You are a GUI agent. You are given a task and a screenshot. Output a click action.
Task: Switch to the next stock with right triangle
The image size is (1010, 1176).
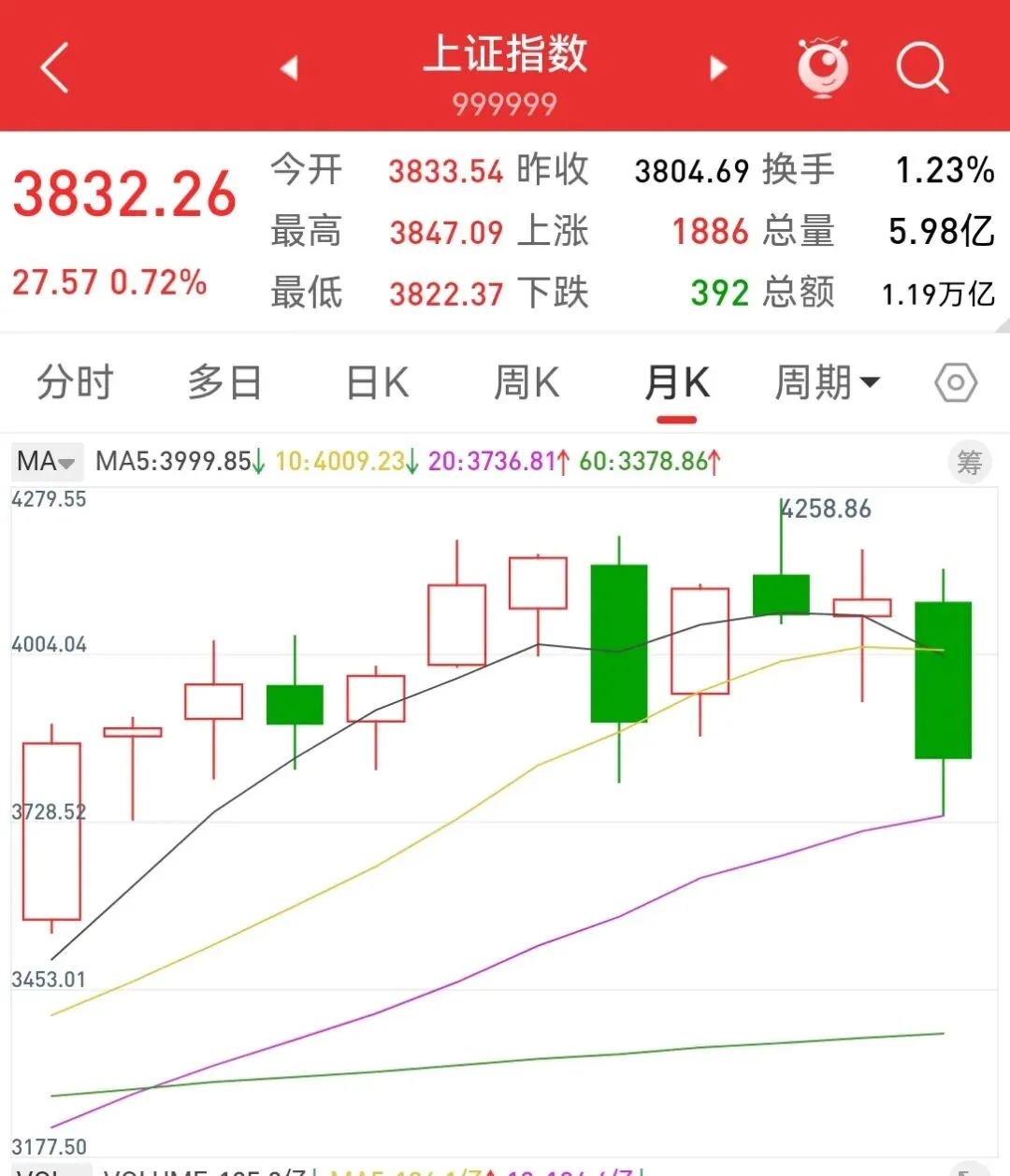point(718,67)
